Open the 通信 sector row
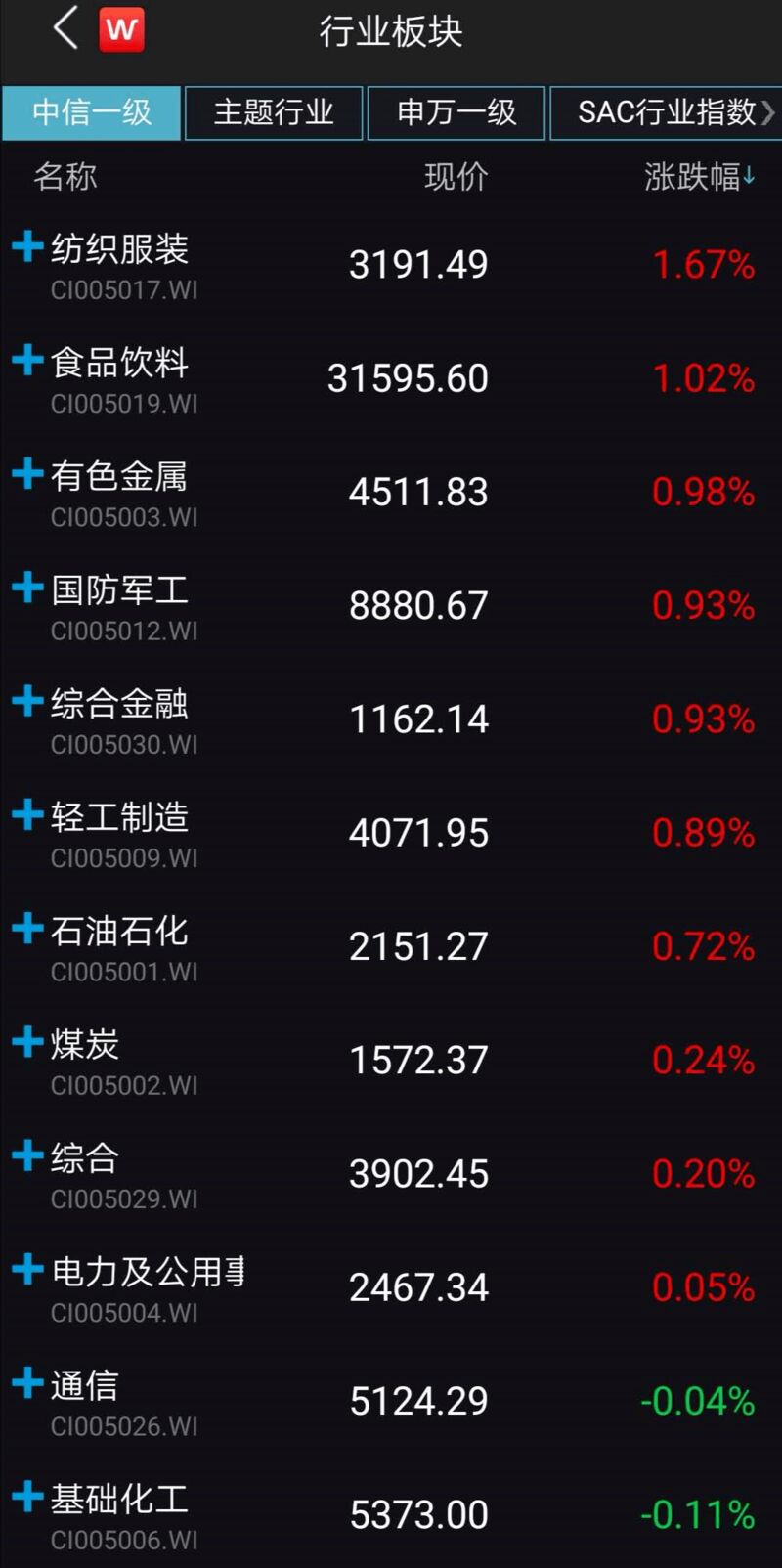 [x=391, y=1400]
